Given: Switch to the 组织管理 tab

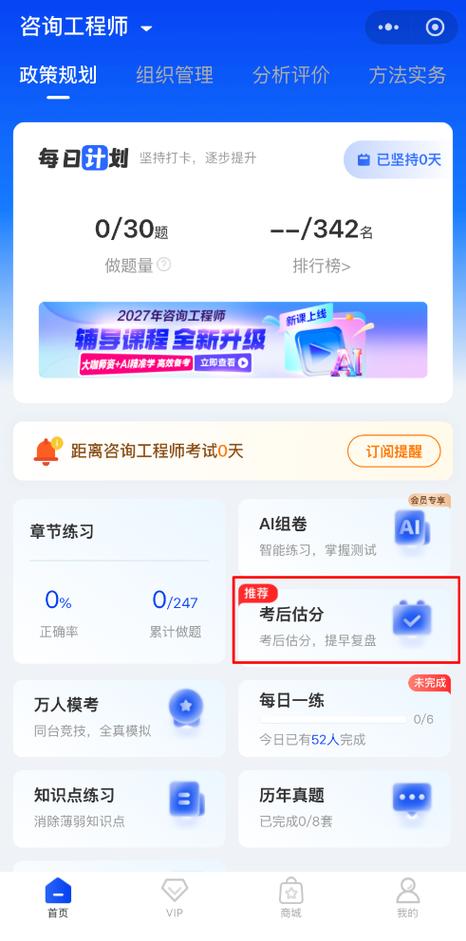Looking at the screenshot, I should pos(174,75).
